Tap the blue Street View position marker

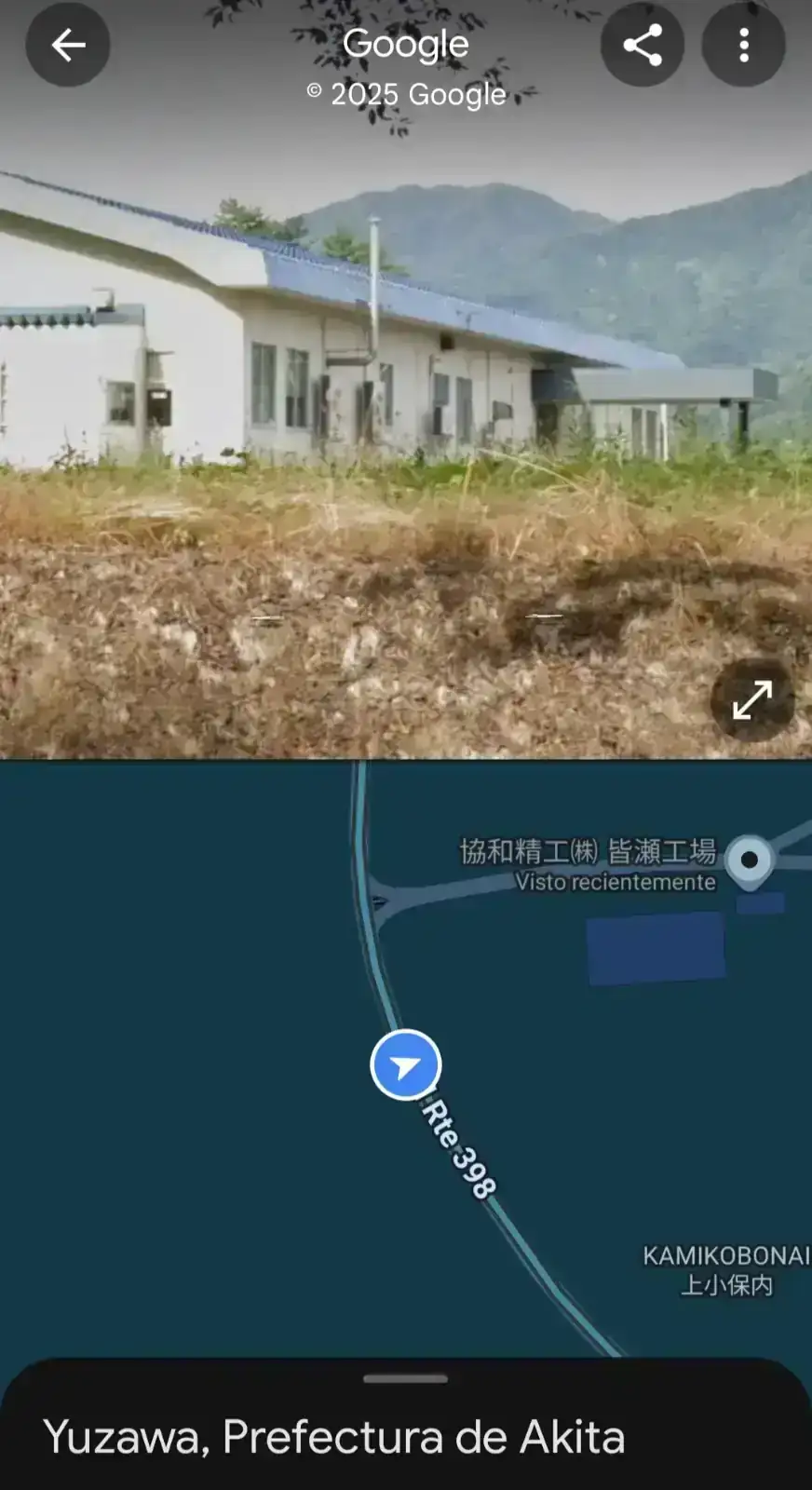(406, 1065)
